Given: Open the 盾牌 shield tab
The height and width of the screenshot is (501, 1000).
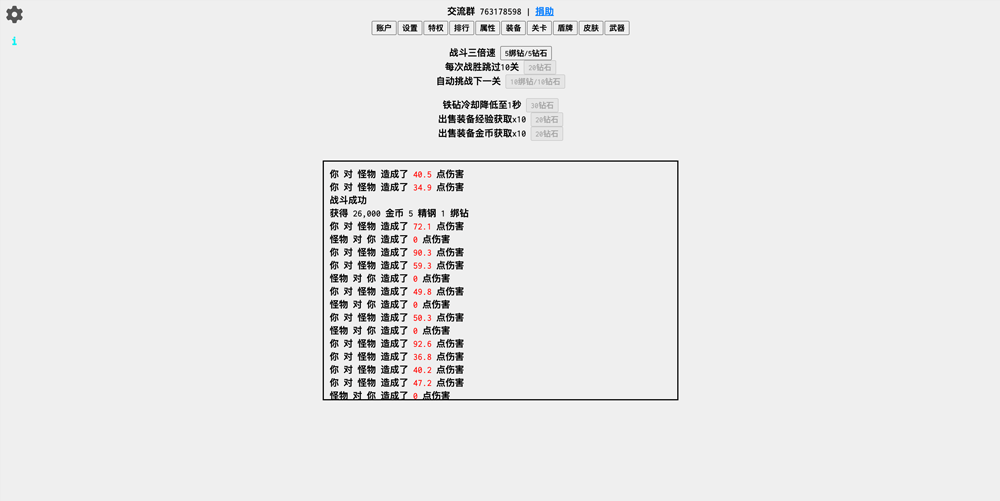Looking at the screenshot, I should coord(565,28).
